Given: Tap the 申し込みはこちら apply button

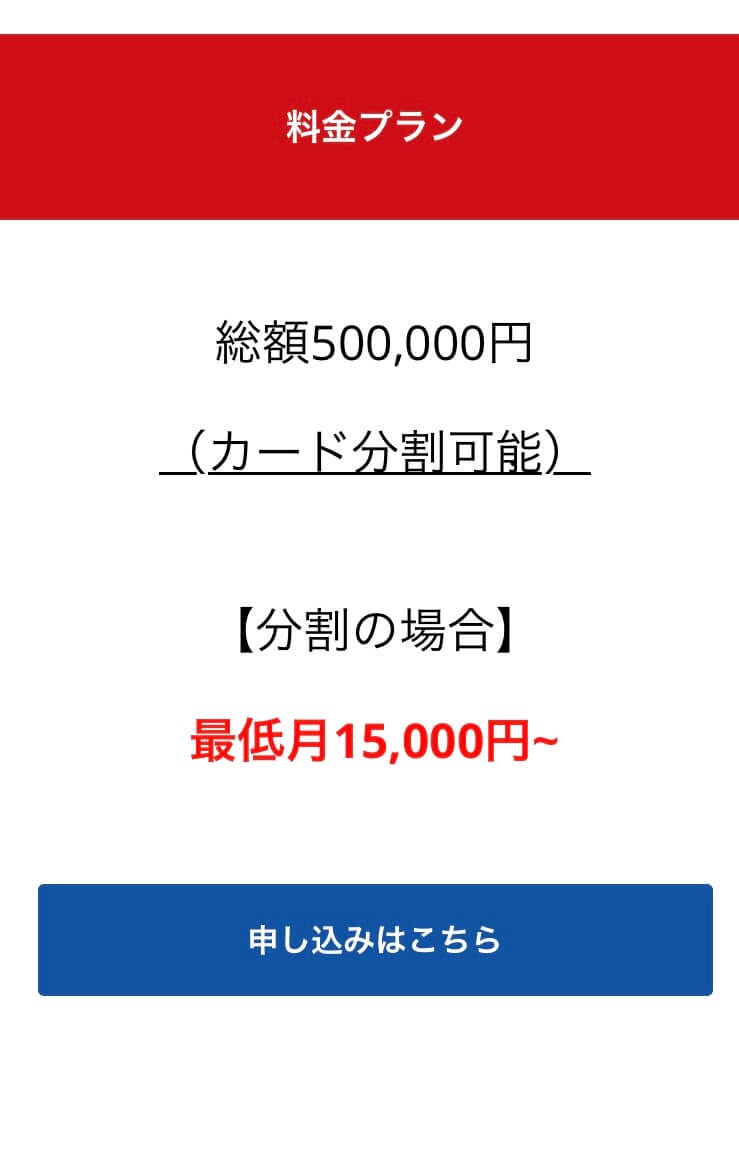Looking at the screenshot, I should pyautogui.click(x=375, y=939).
